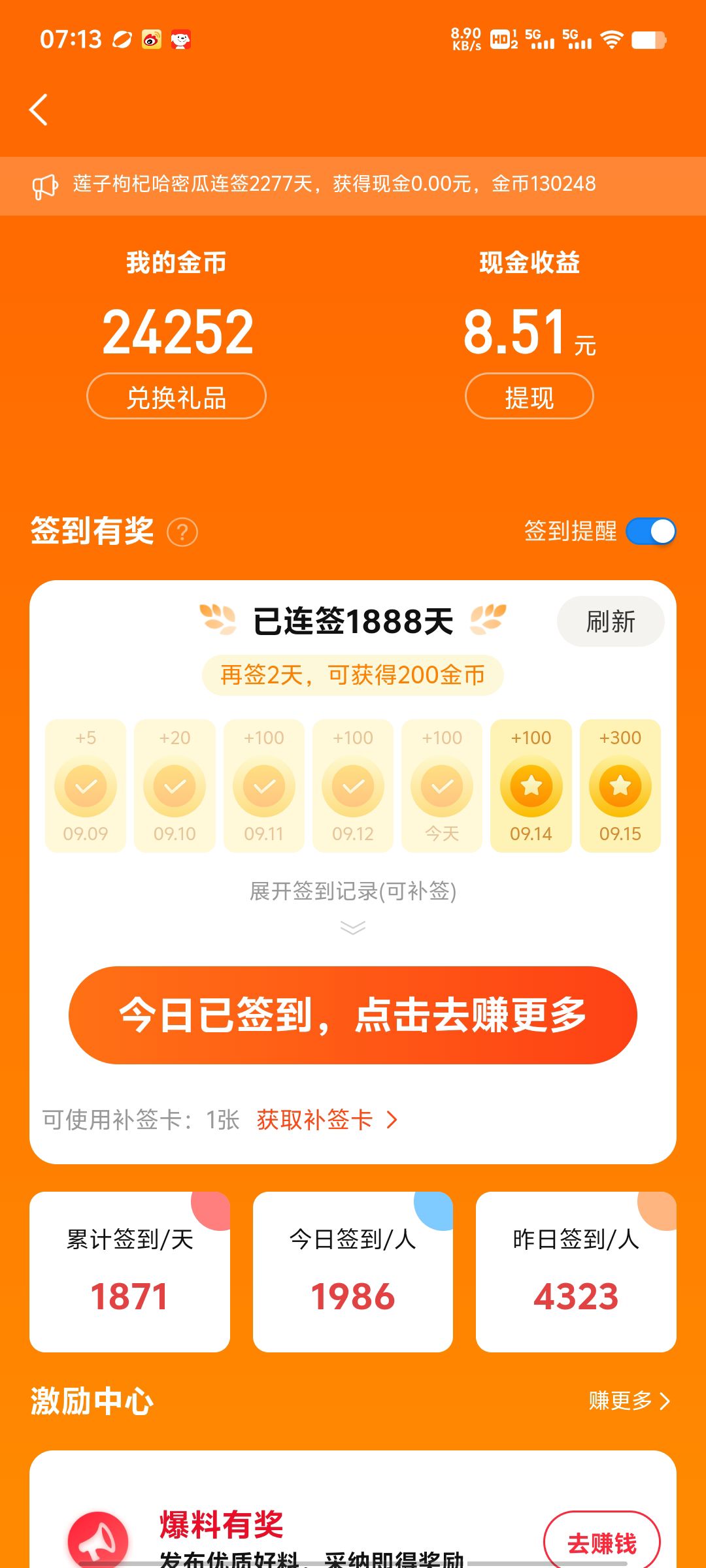Turn off the 签到提醒 switch
Screen dimensions: 706x1568
click(650, 531)
